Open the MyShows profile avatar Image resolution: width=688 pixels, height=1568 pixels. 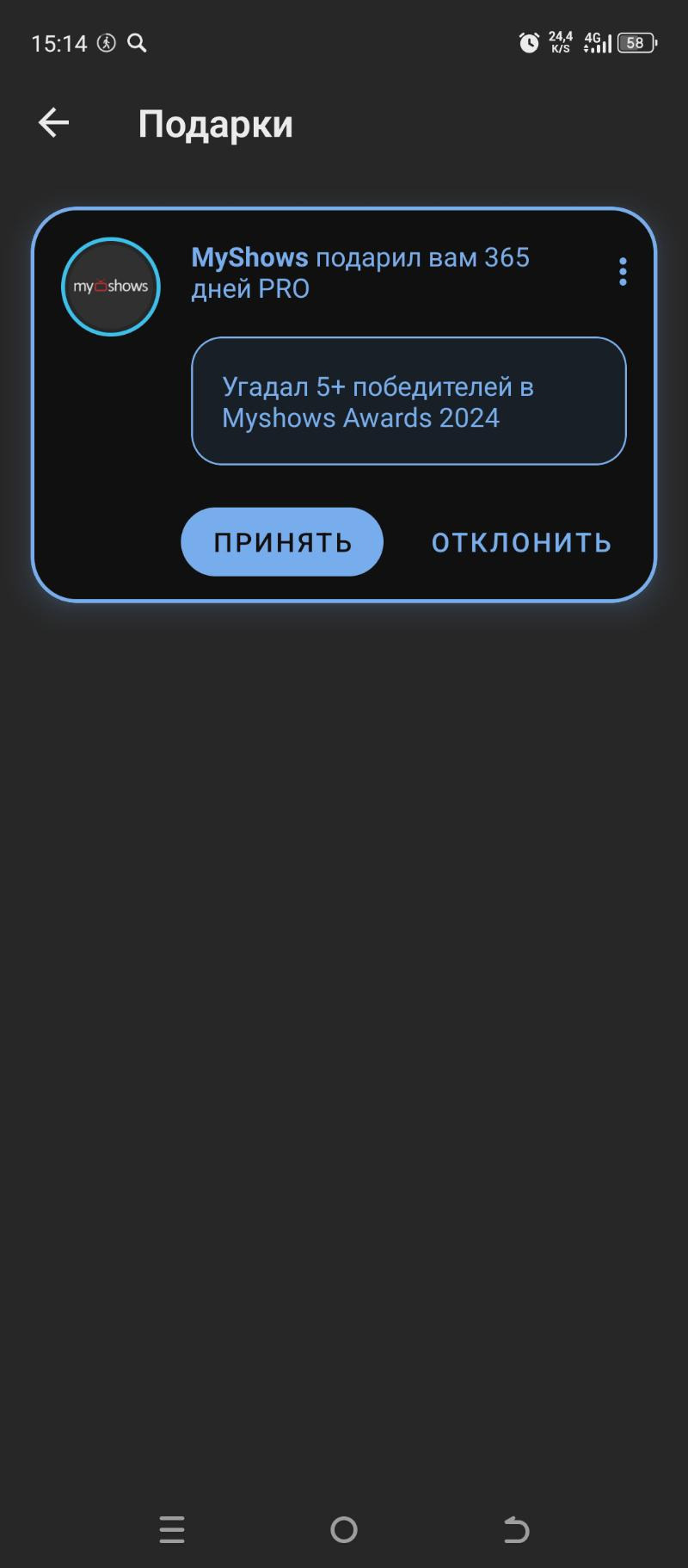111,287
